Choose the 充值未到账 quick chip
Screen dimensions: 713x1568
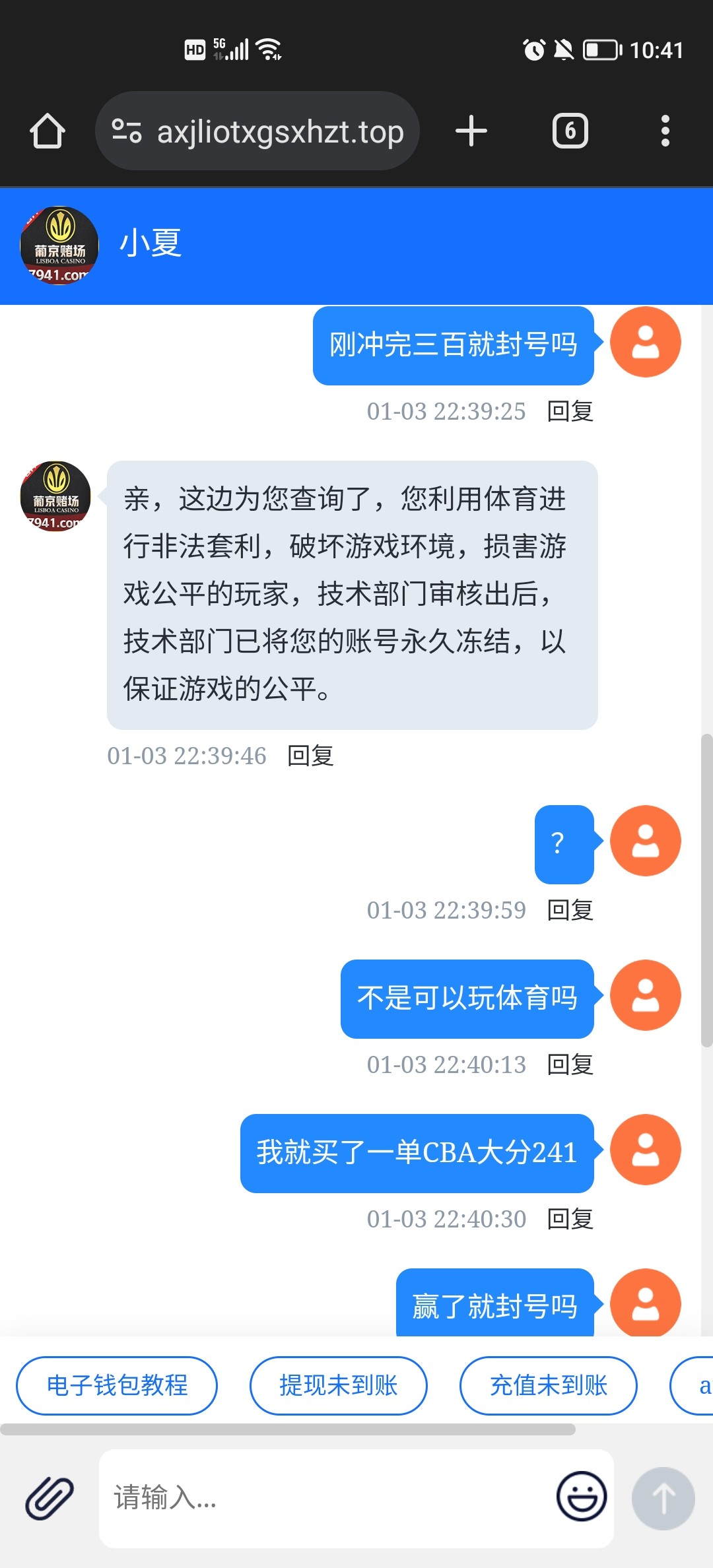548,1385
